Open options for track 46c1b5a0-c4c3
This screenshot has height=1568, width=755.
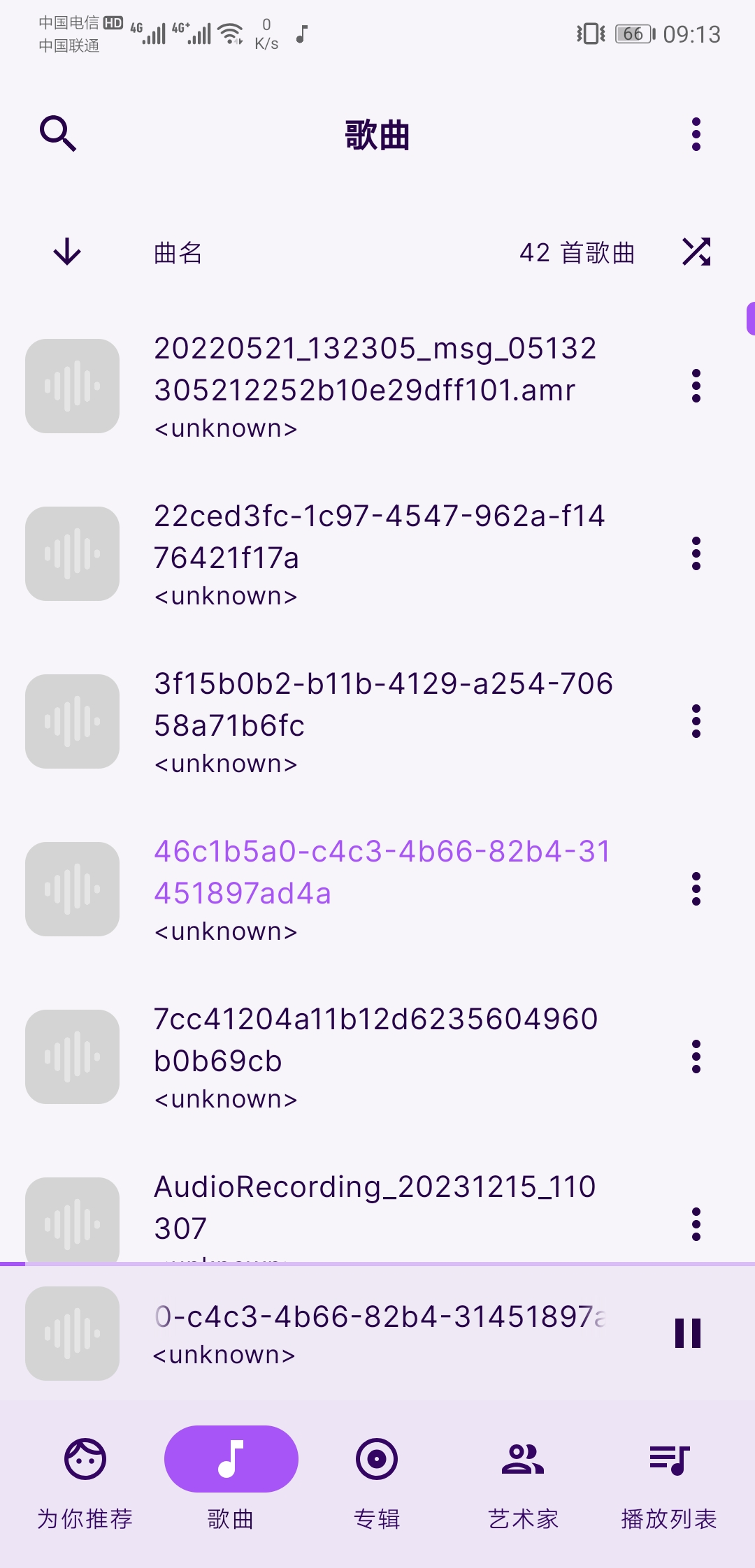pos(696,889)
